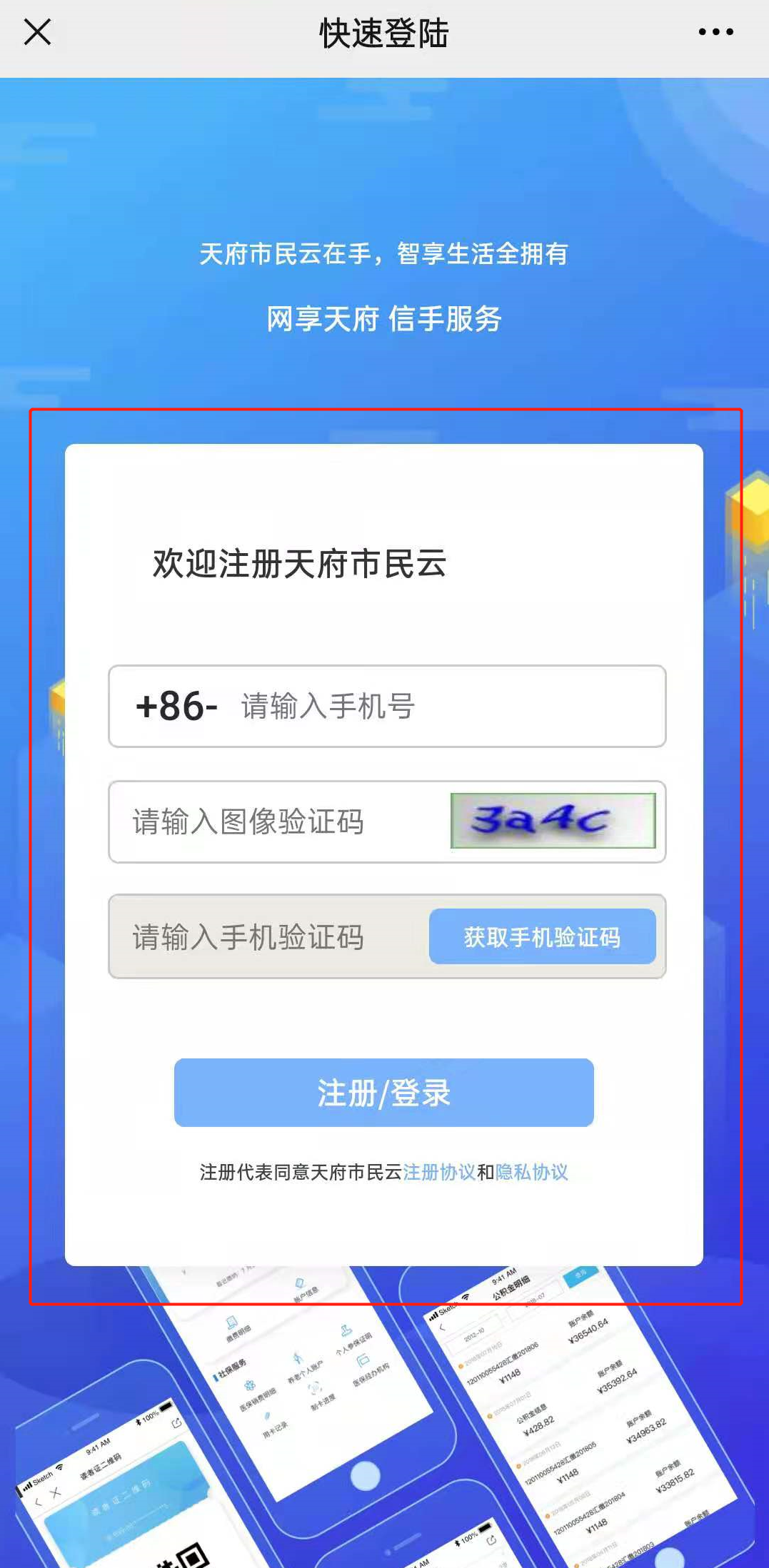The image size is (769, 1568).
Task: Refresh the 3a4c captcha image
Action: click(553, 821)
